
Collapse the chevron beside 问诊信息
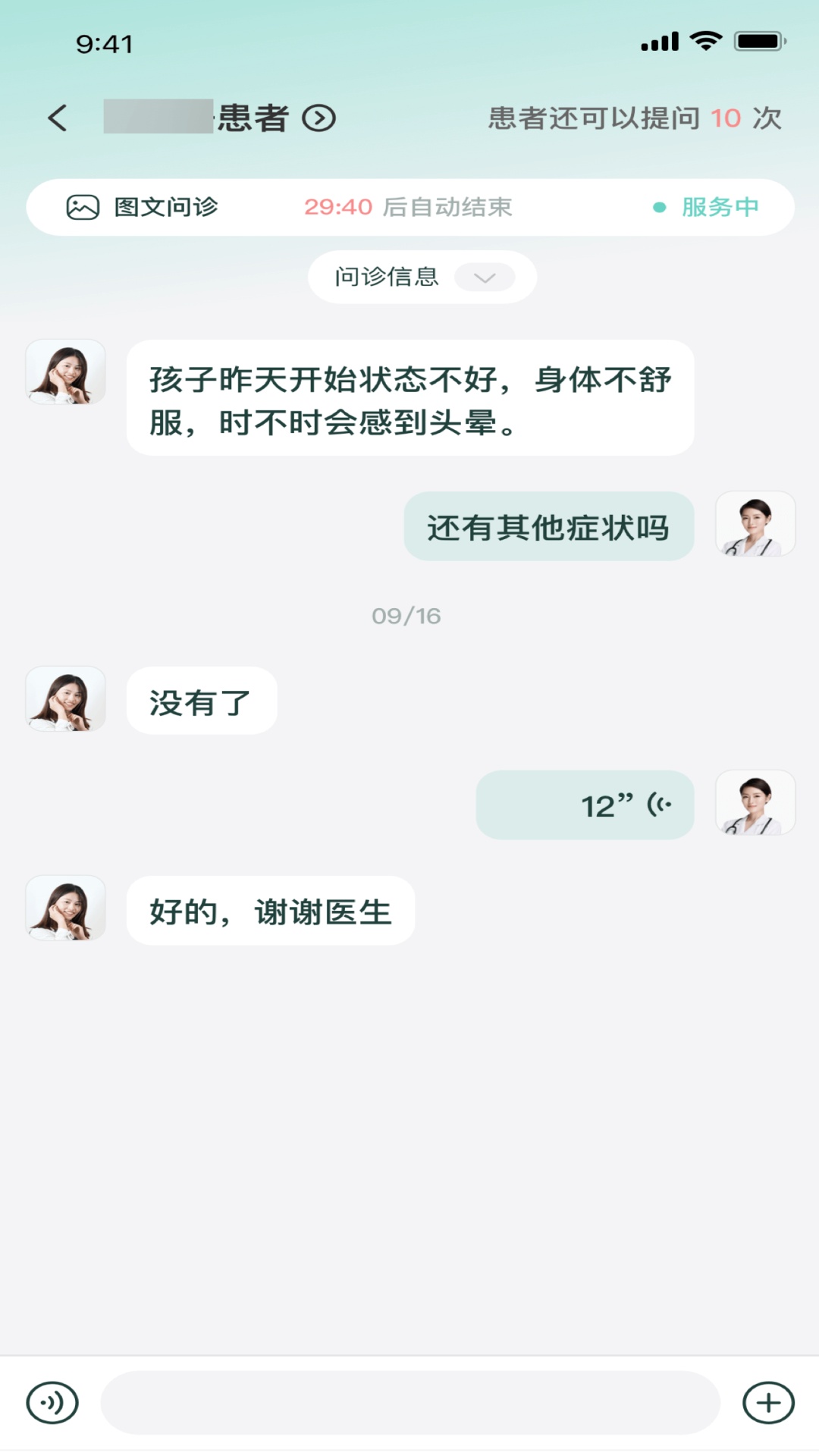485,278
